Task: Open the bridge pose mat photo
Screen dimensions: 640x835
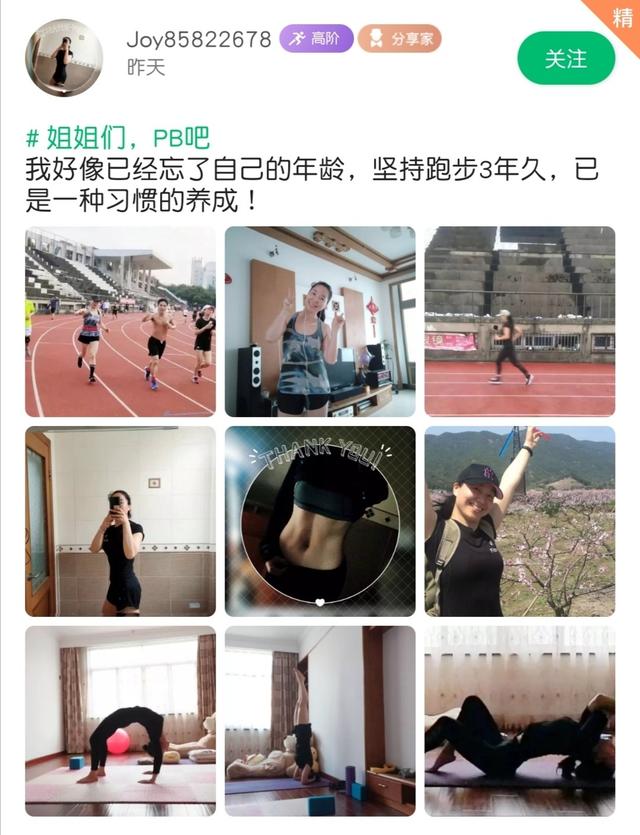Action: 519,721
